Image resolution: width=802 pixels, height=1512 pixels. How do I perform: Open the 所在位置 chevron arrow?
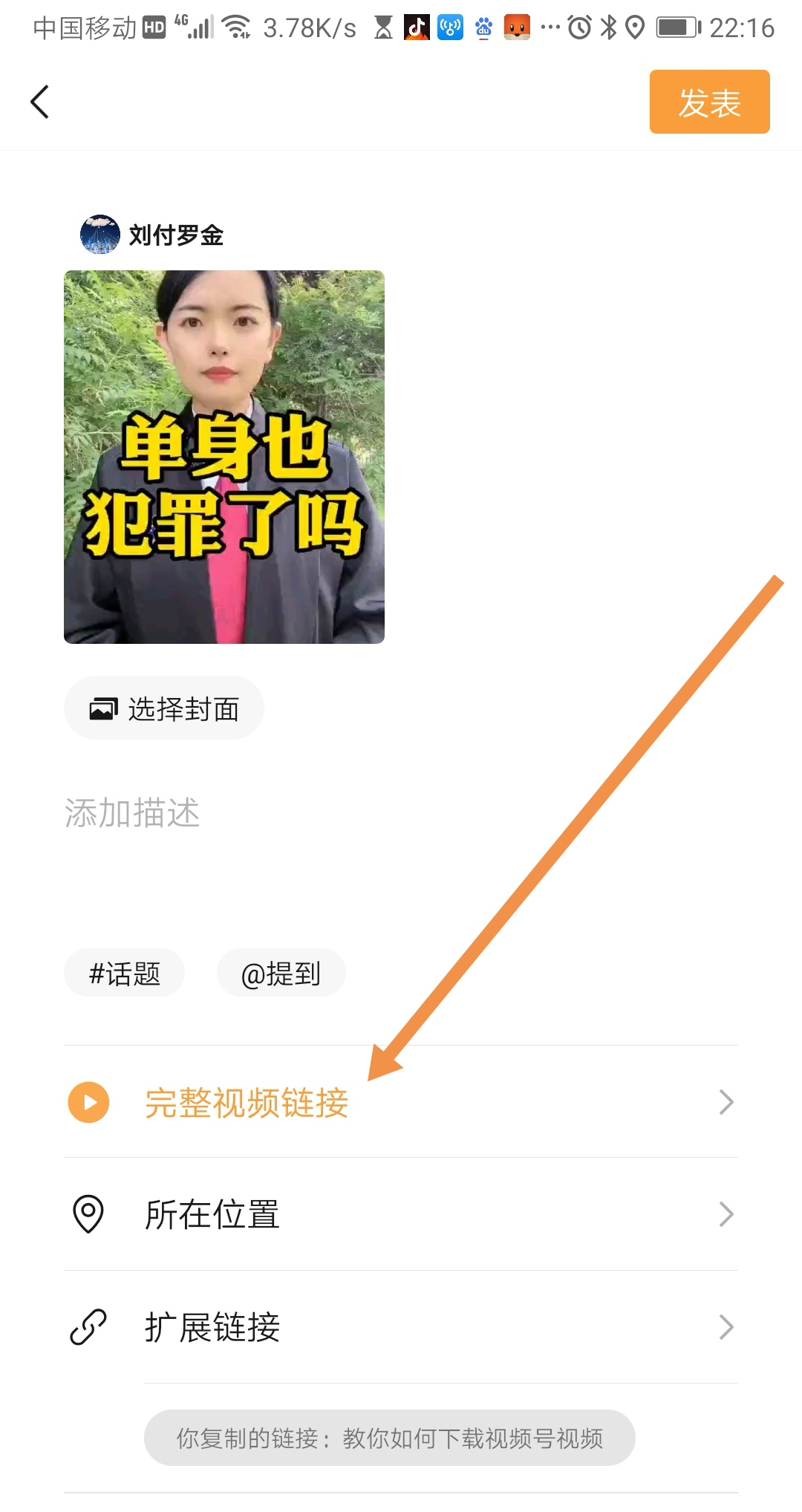click(x=726, y=1215)
